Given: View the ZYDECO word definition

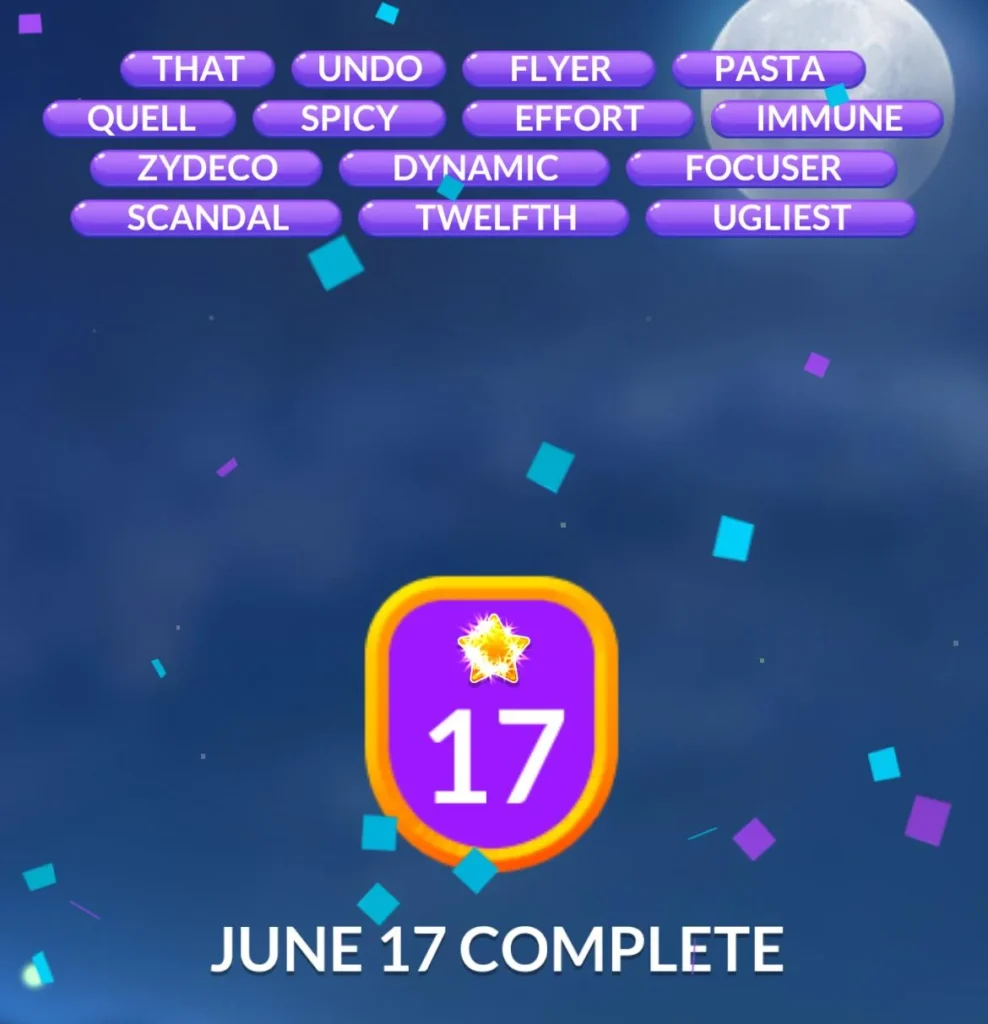Looking at the screenshot, I should click(x=206, y=168).
